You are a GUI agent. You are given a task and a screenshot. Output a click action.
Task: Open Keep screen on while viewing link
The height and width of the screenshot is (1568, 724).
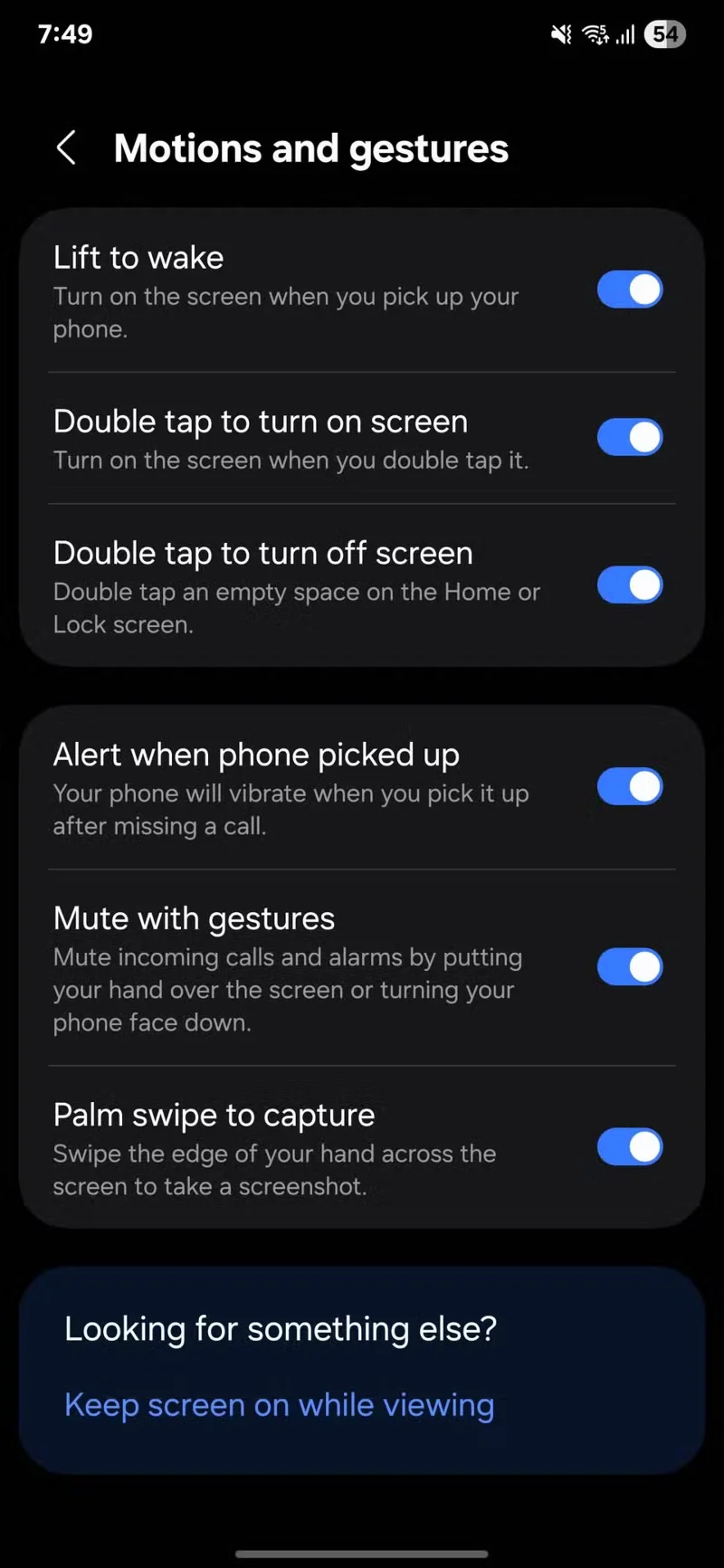click(x=279, y=1404)
